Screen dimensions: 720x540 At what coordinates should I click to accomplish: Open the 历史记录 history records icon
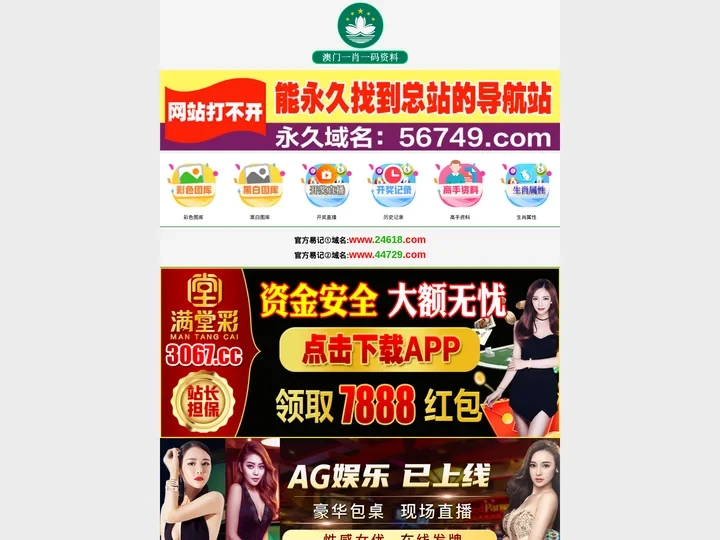393,186
